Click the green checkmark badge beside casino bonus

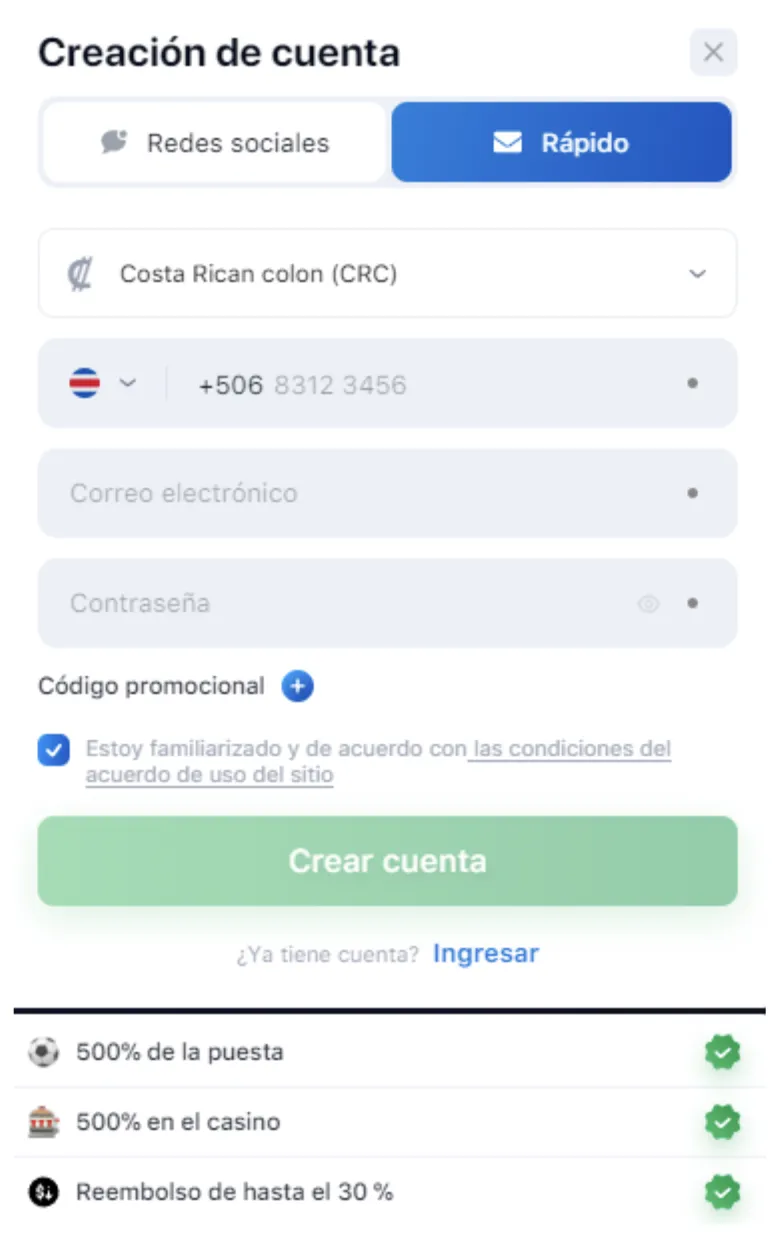pyautogui.click(x=722, y=1121)
